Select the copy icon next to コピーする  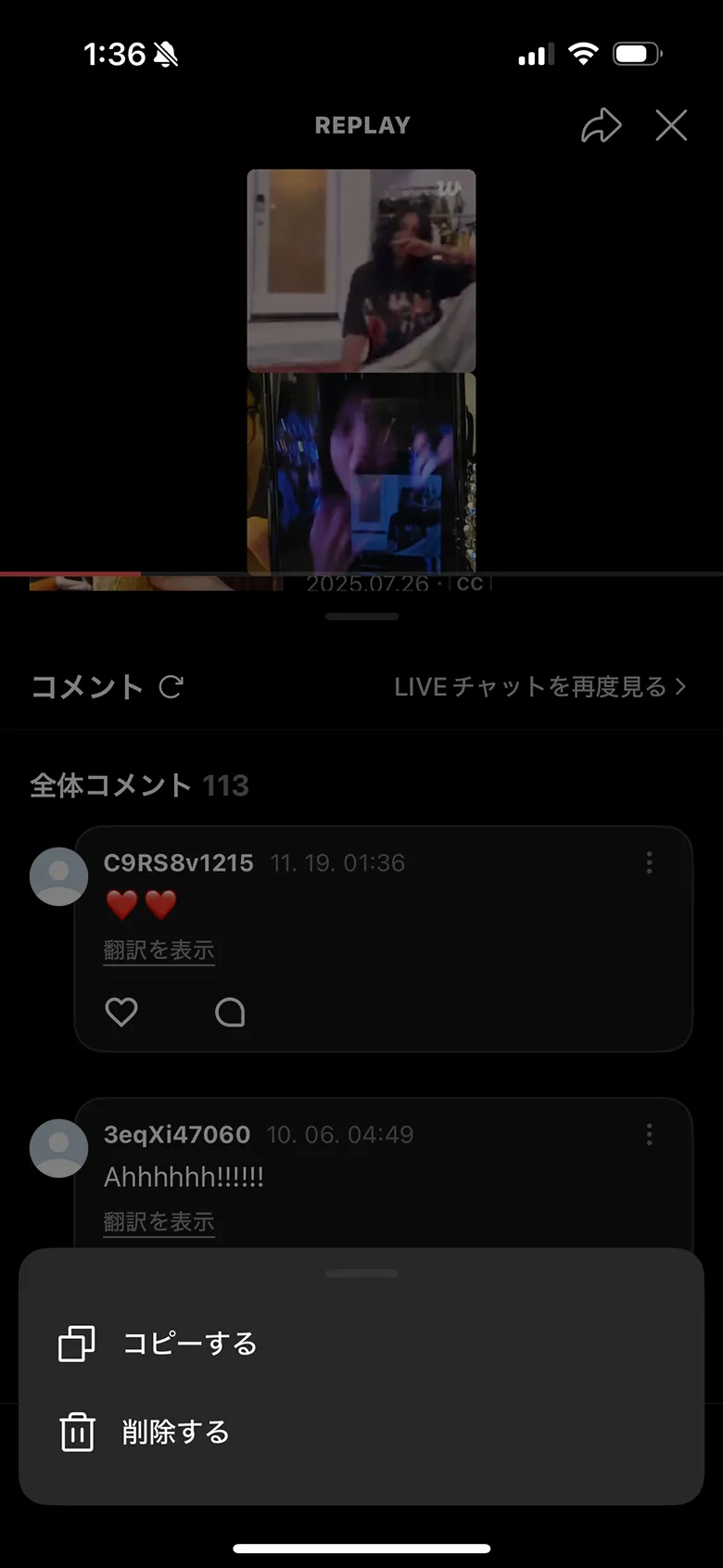(75, 1343)
